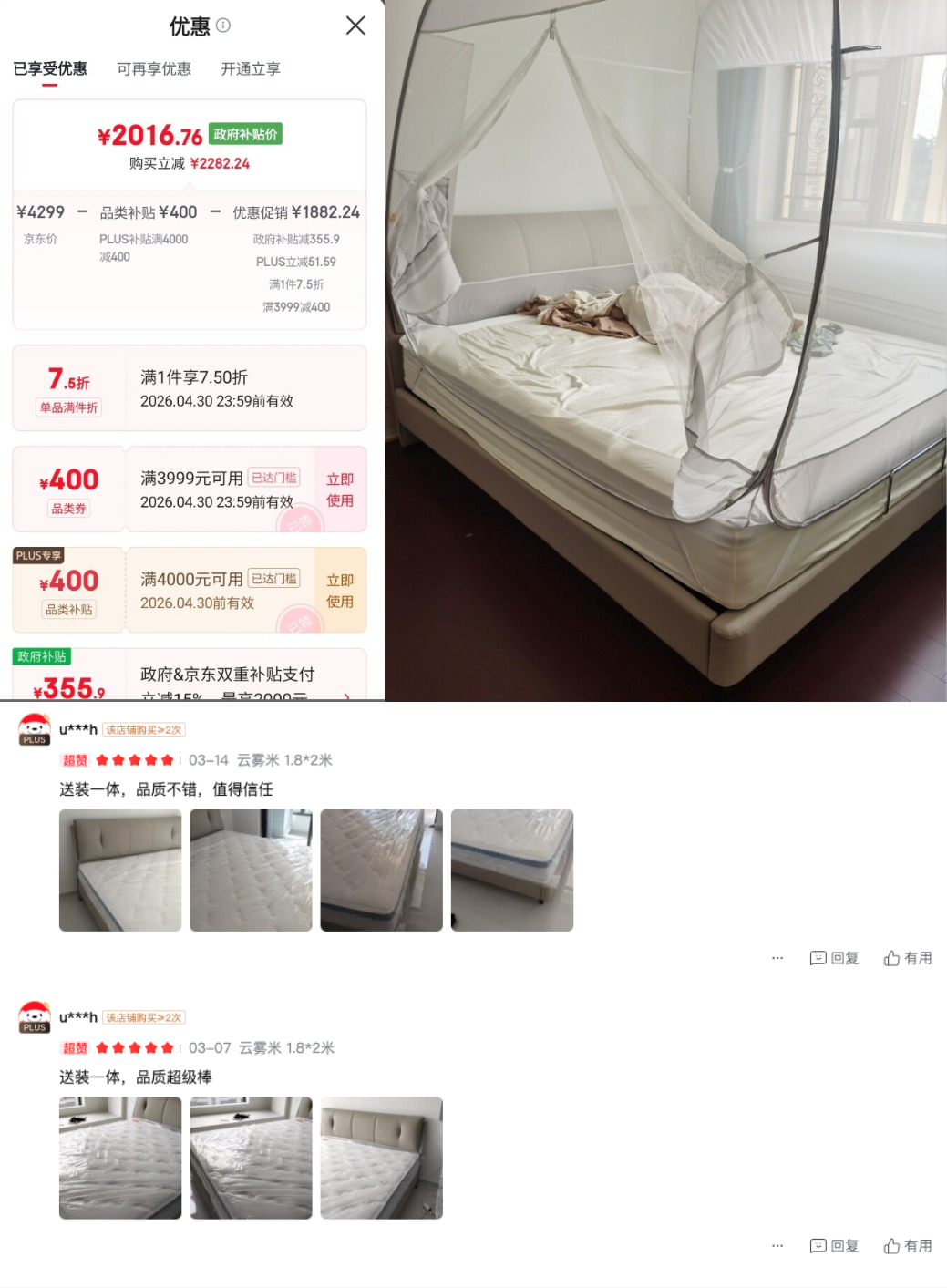Open the ellipsis more-options icon on the first review
Viewport: 947px width, 1288px height.
click(777, 958)
